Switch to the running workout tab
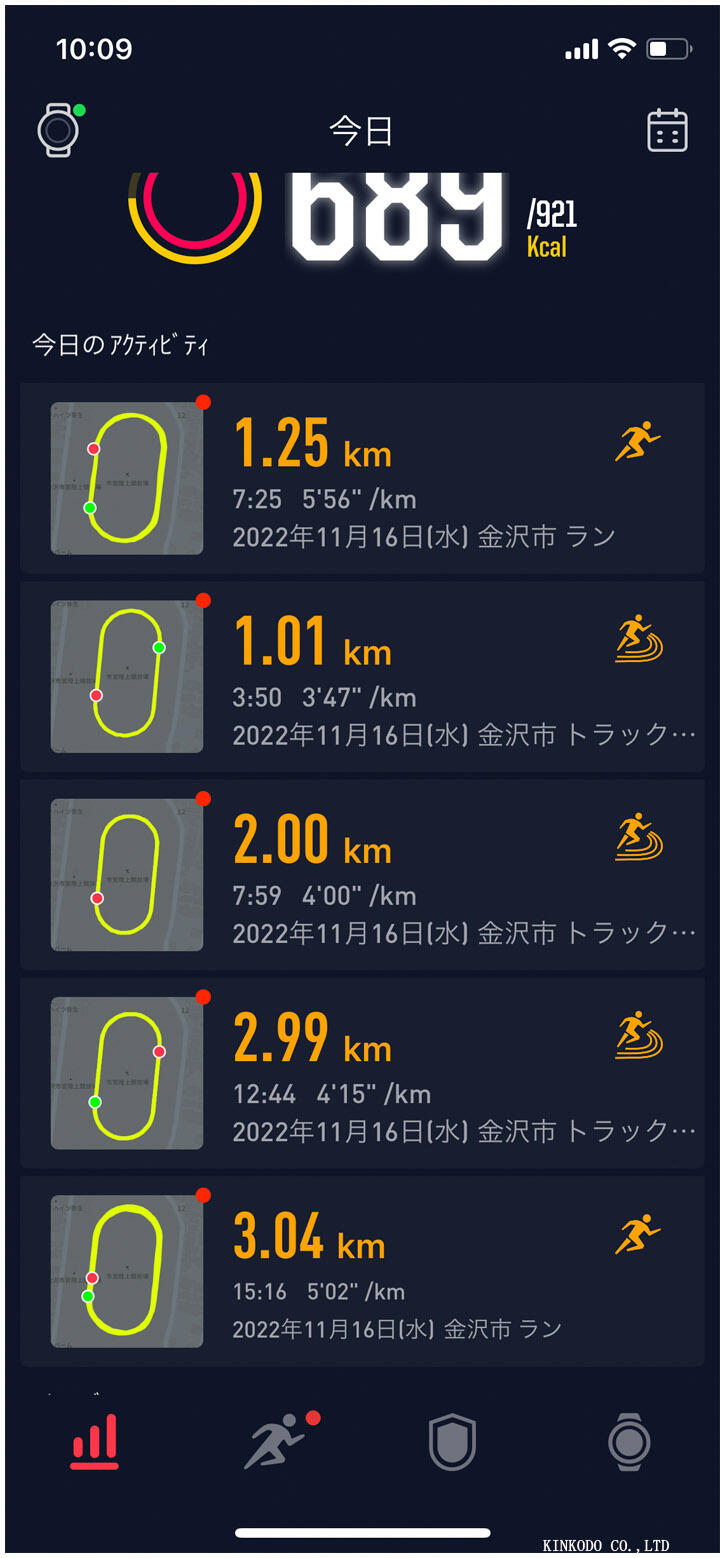The width and height of the screenshot is (725, 1558). pyautogui.click(x=277, y=1442)
